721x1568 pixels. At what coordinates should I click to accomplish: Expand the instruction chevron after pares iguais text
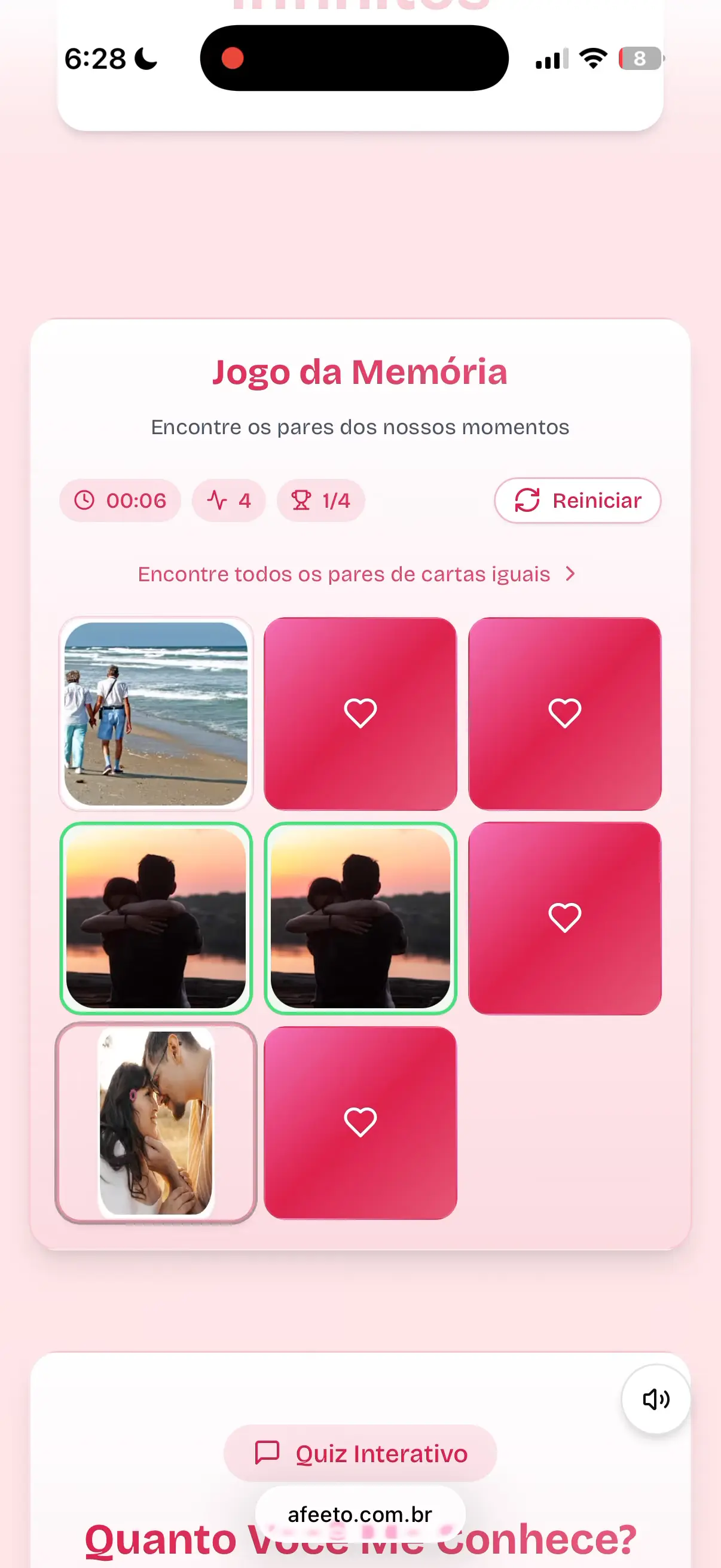point(571,573)
